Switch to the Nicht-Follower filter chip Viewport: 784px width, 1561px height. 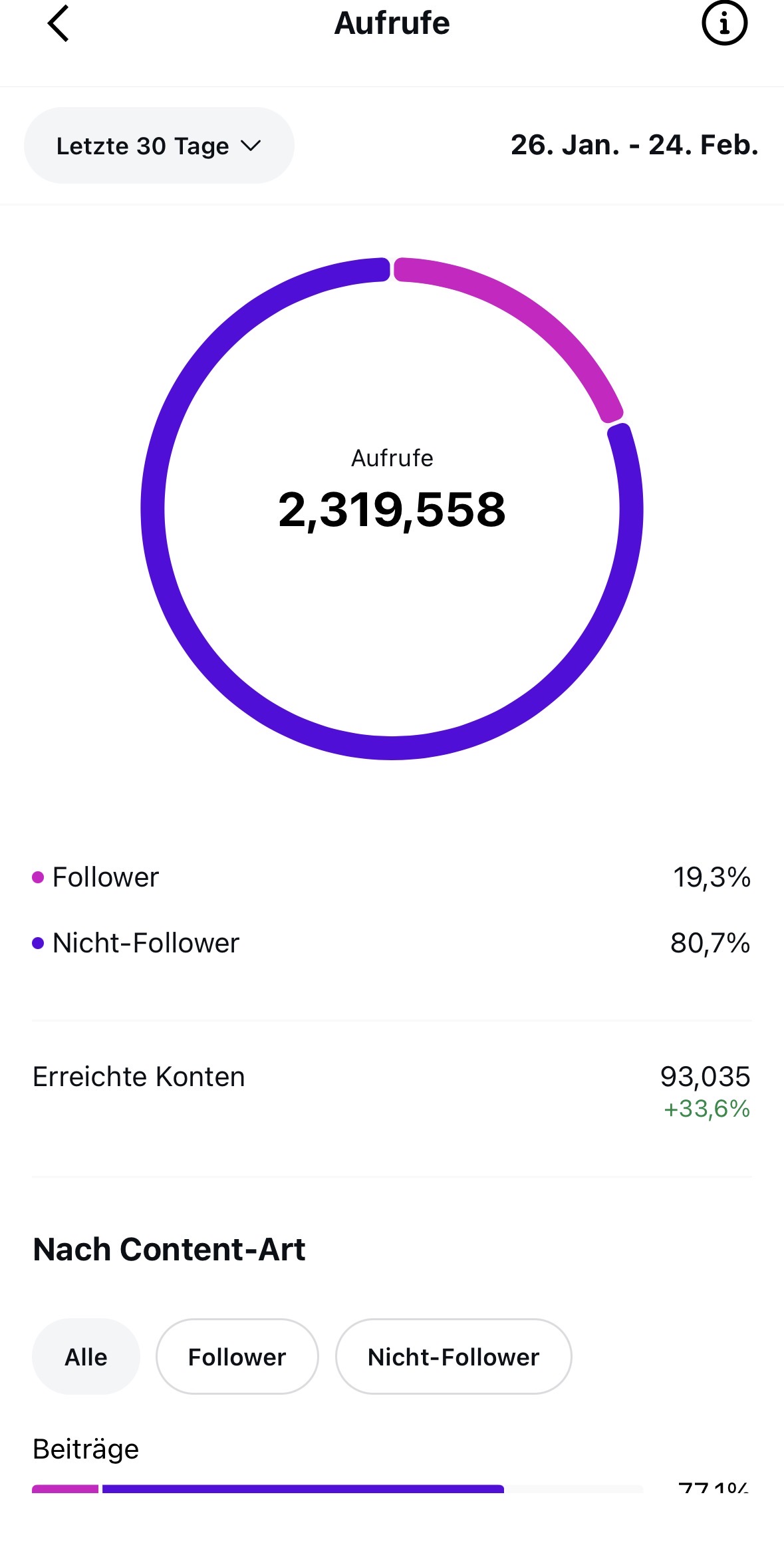click(454, 1357)
